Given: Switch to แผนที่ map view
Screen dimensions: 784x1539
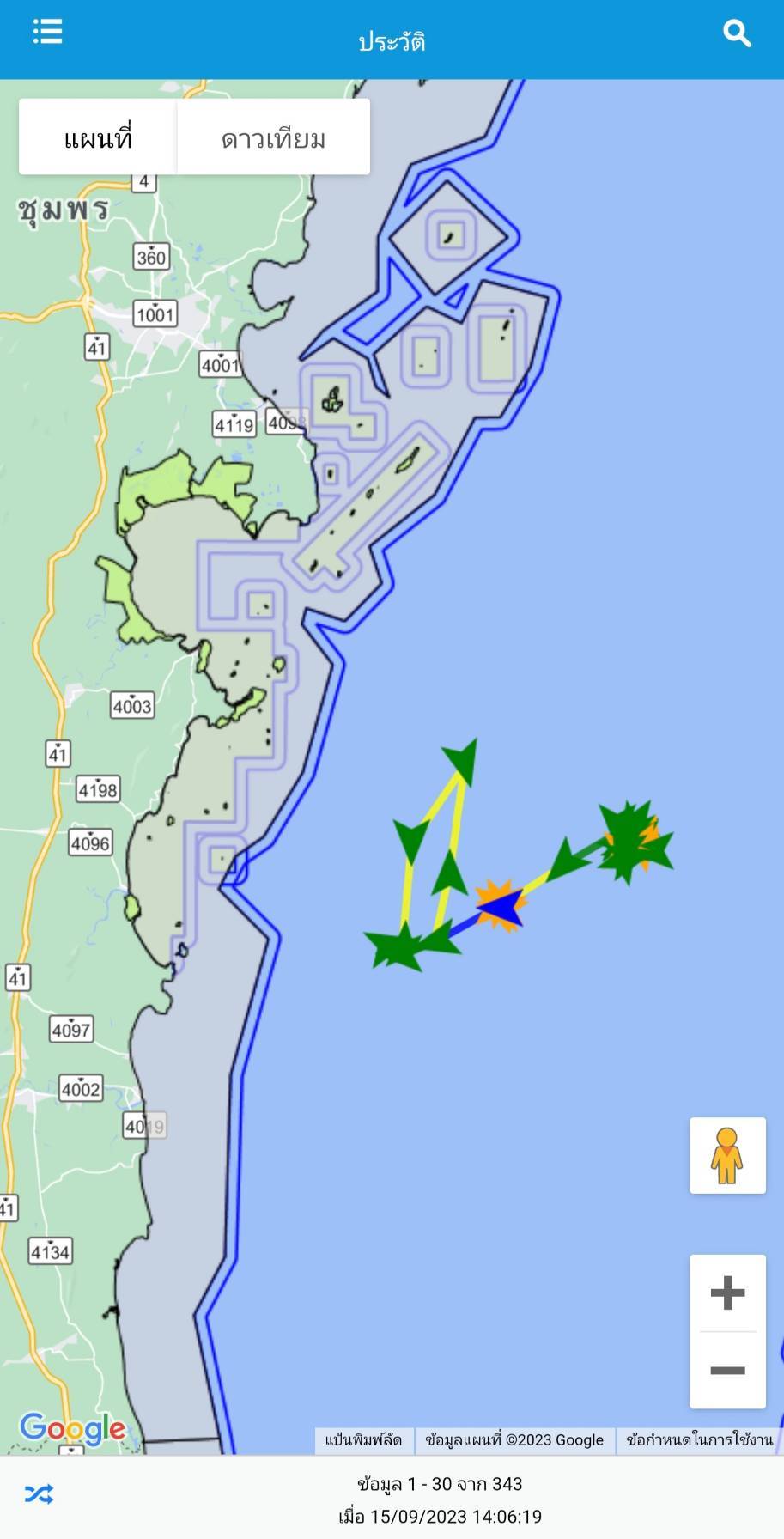Looking at the screenshot, I should (98, 137).
